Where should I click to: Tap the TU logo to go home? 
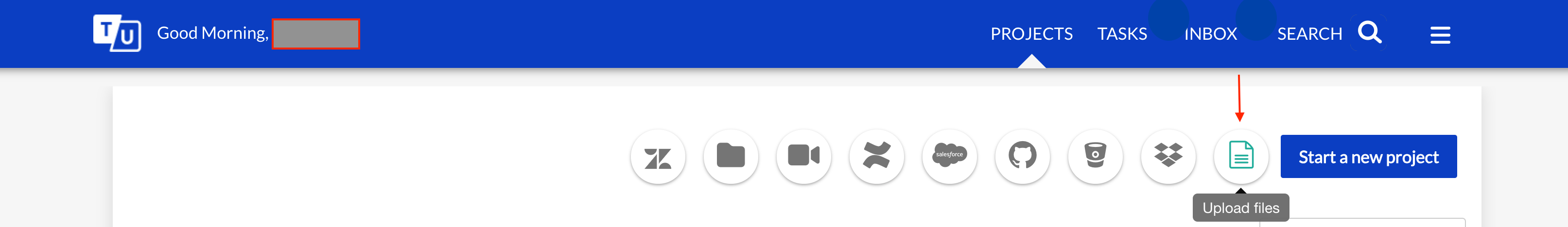pos(117,33)
